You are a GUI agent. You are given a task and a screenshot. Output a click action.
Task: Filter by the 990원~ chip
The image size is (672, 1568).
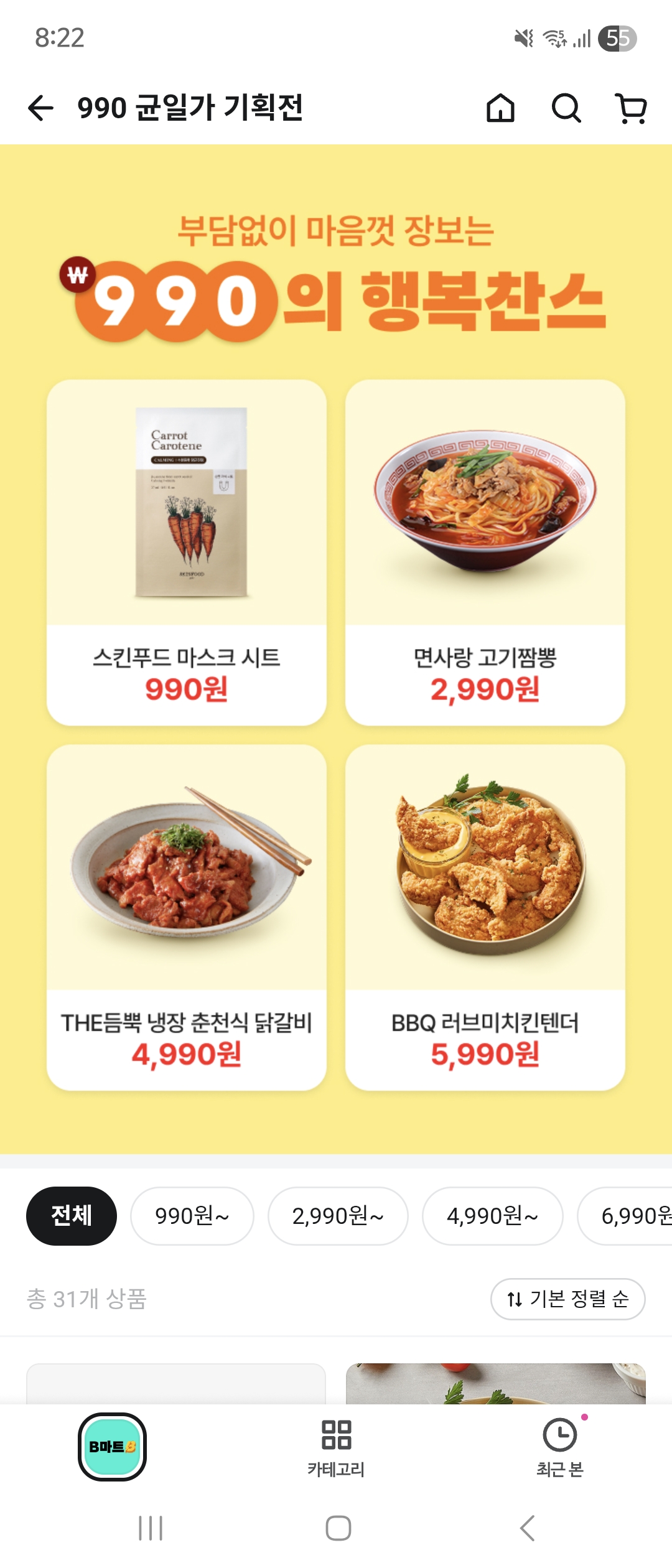pos(192,1215)
